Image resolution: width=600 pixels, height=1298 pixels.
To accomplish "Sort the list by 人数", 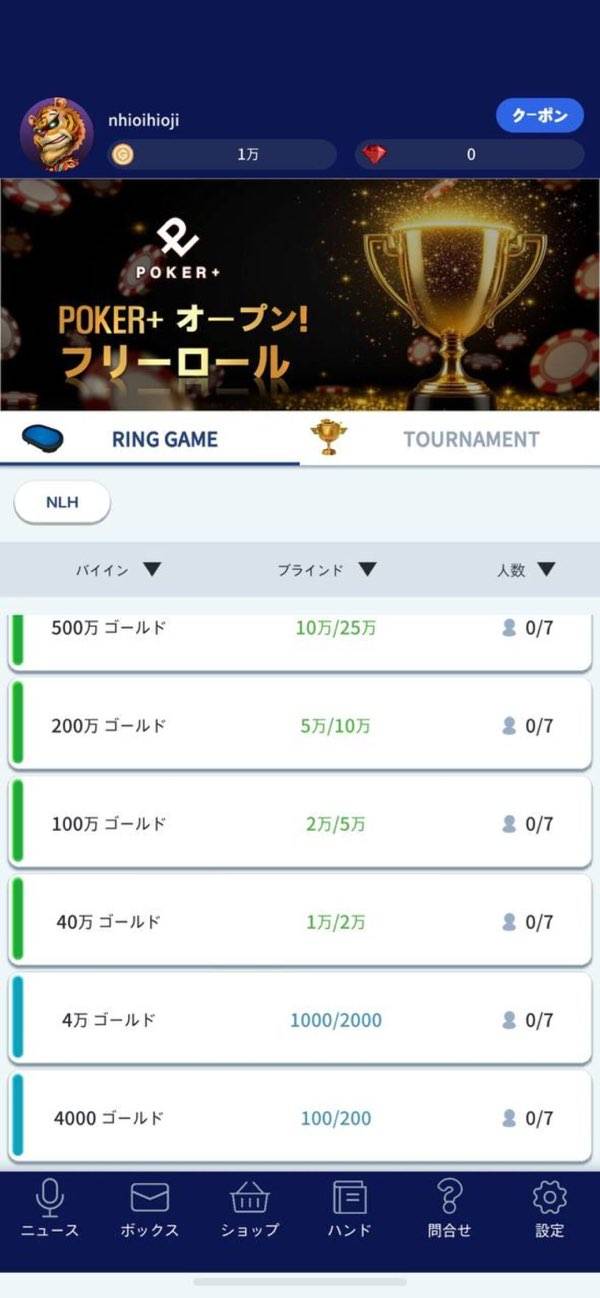I will tap(525, 570).
